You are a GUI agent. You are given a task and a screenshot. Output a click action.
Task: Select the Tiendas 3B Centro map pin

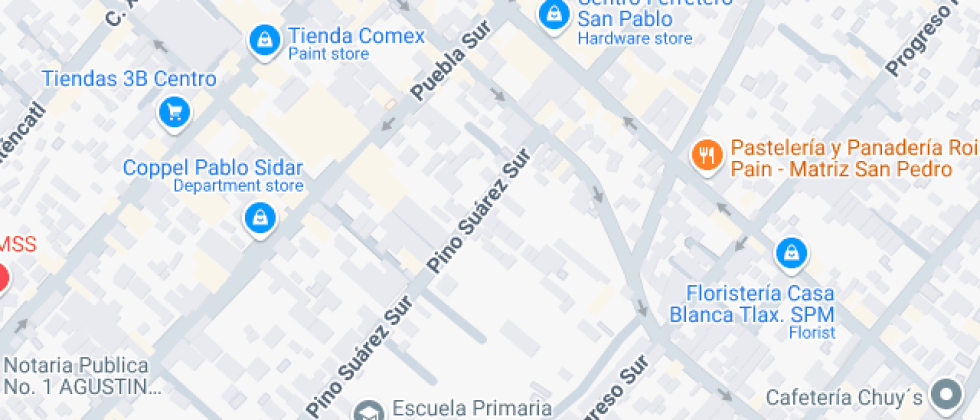click(x=174, y=111)
